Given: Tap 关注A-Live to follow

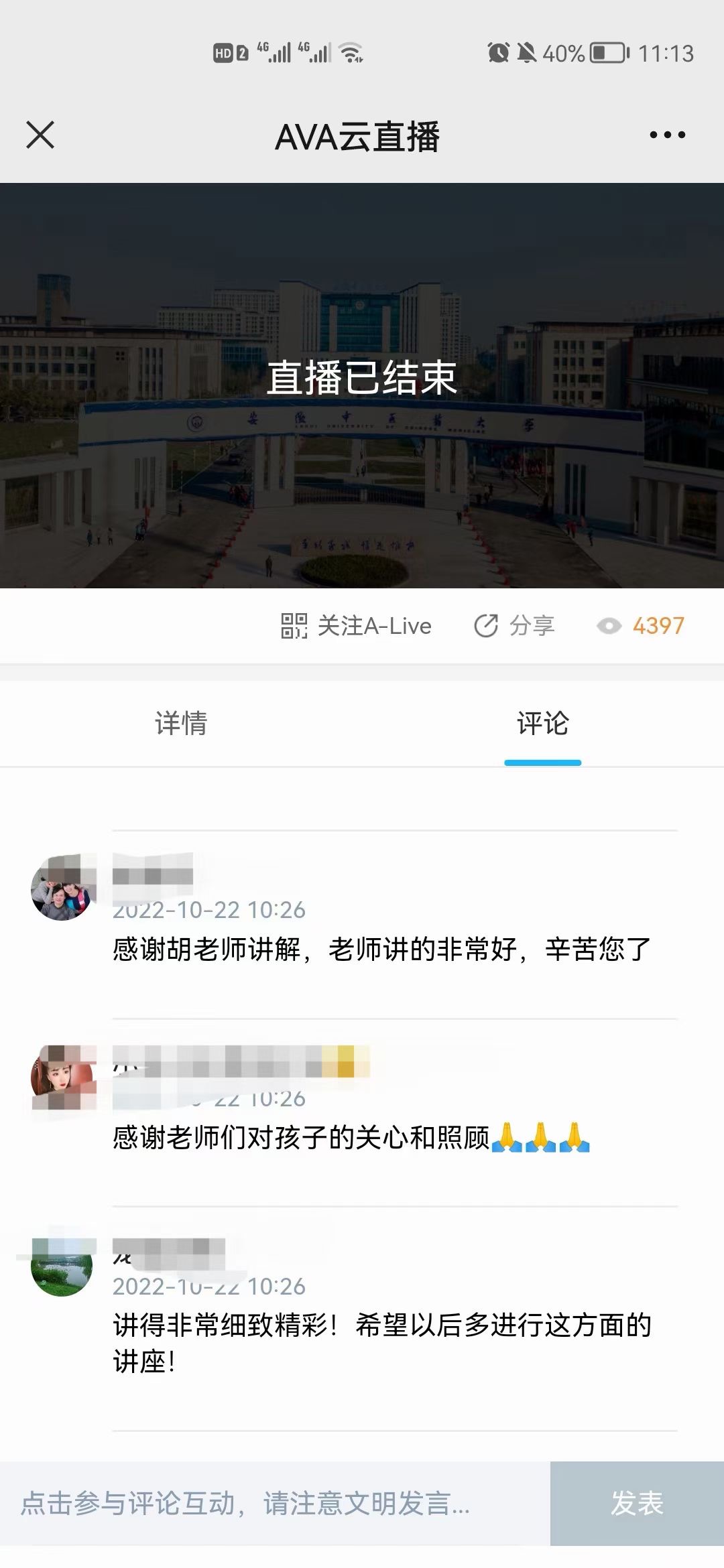Looking at the screenshot, I should pos(357,626).
